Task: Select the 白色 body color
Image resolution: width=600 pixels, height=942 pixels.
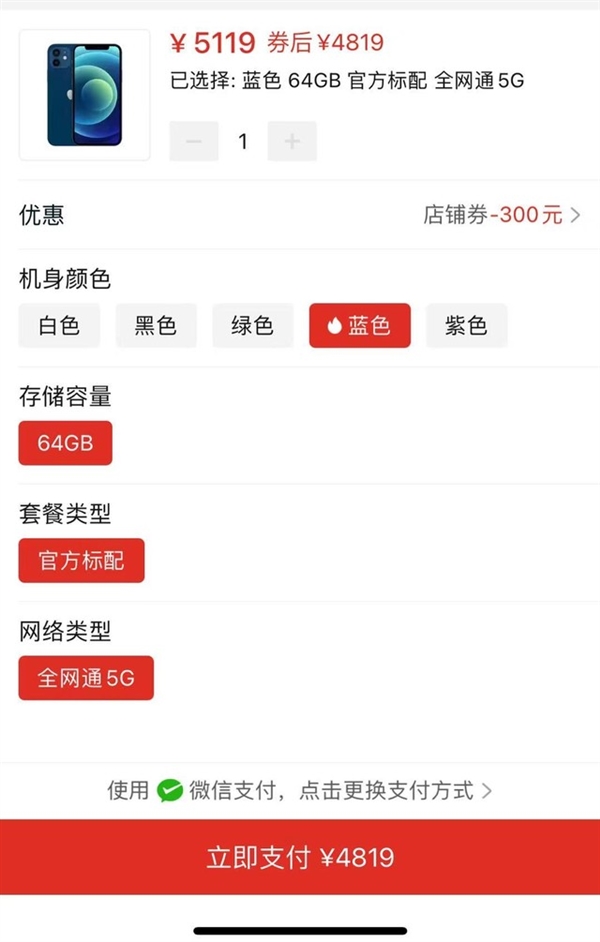Action: pos(59,325)
